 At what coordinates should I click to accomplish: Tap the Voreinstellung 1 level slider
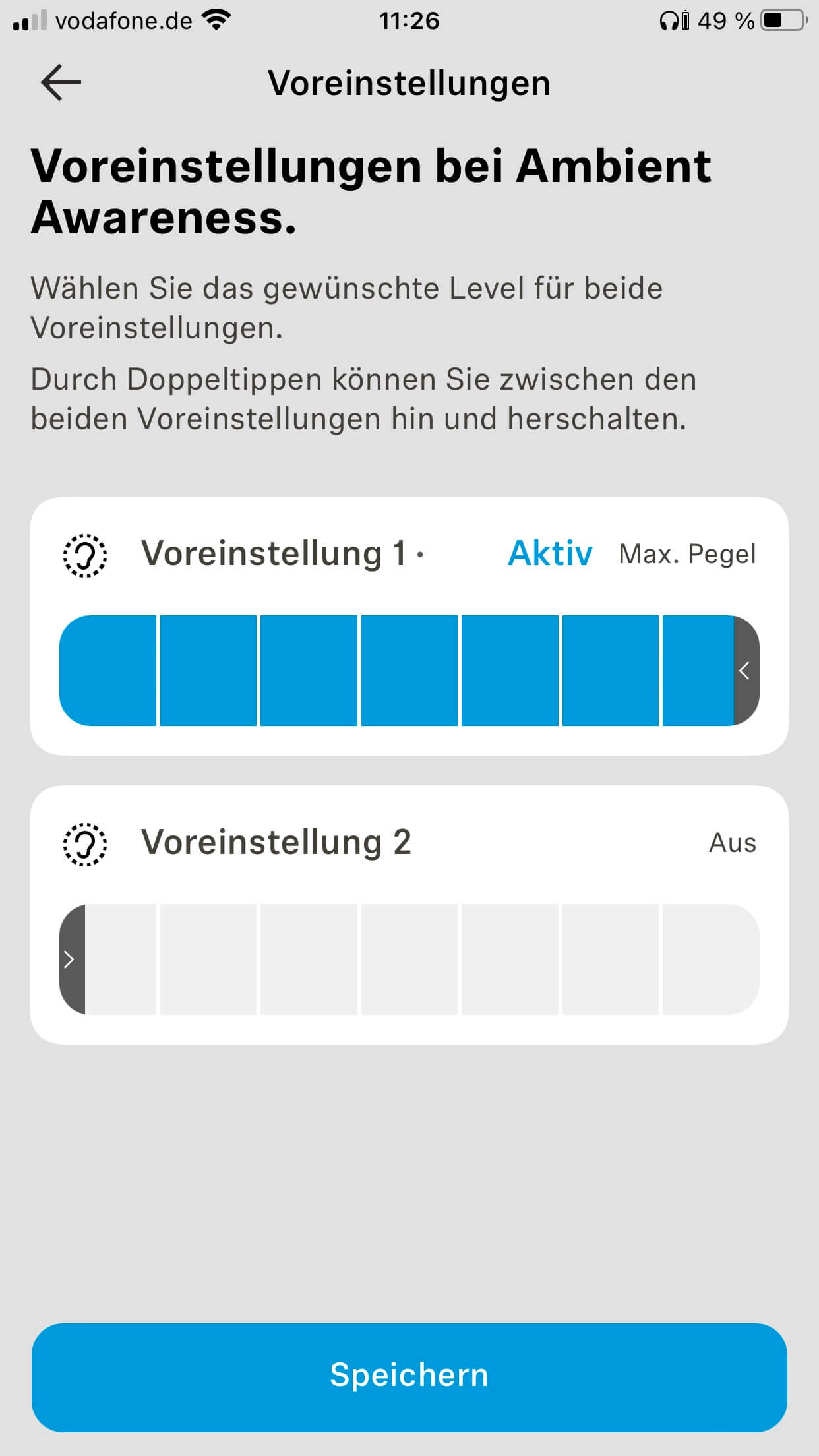click(409, 671)
